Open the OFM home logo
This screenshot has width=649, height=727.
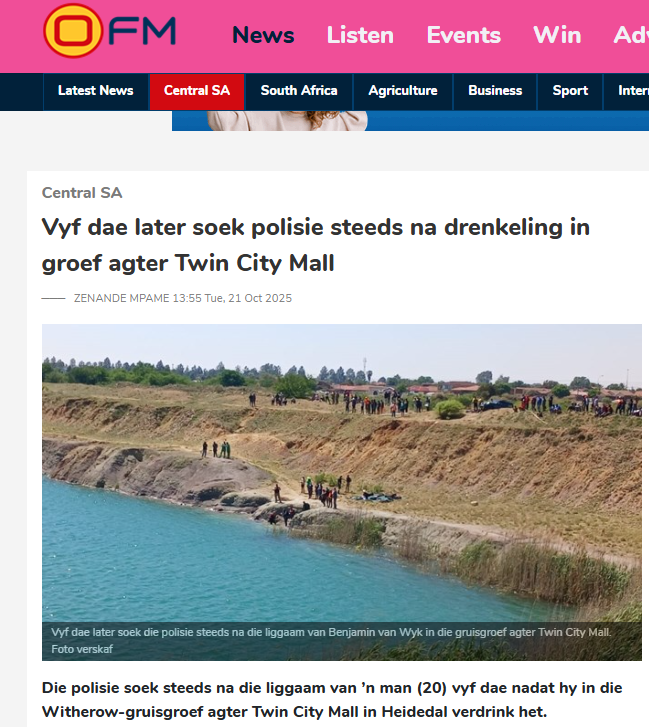109,31
